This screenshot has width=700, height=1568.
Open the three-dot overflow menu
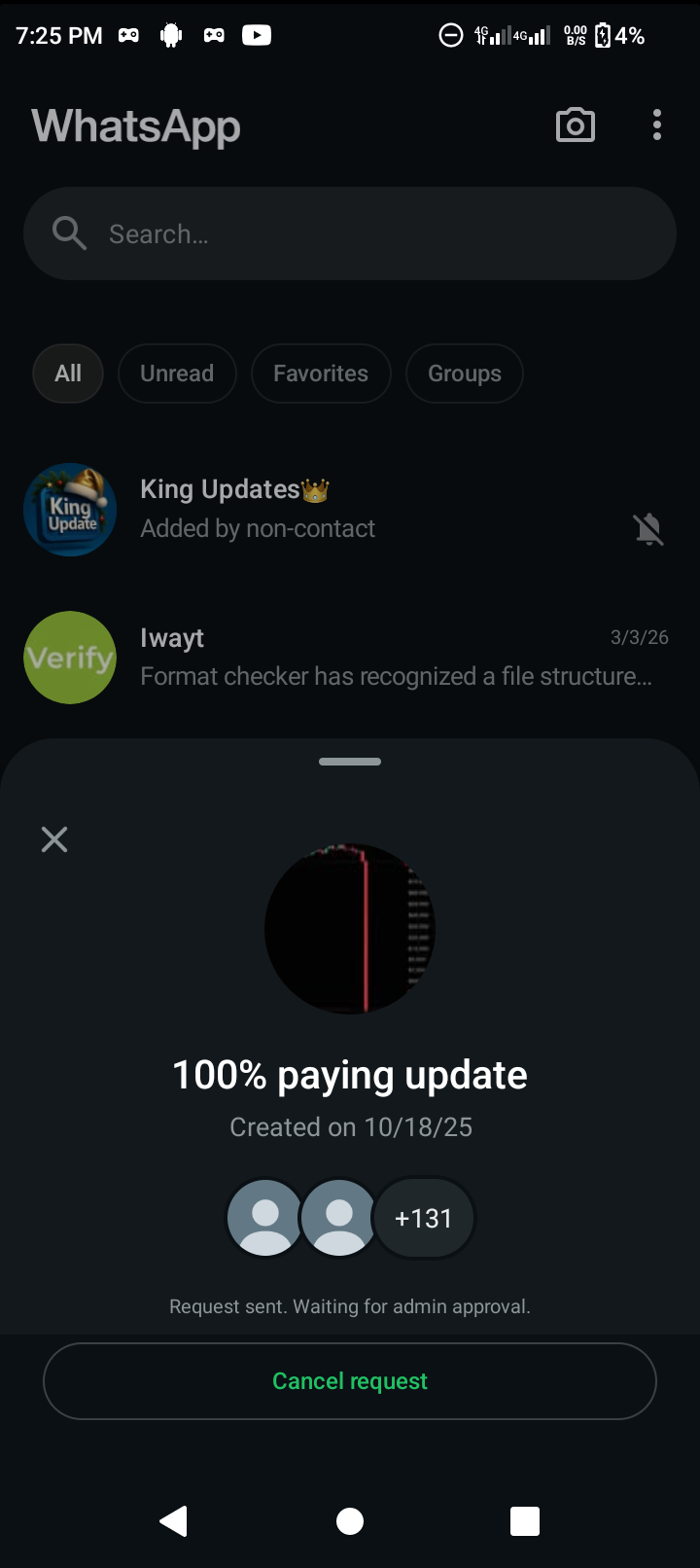pyautogui.click(x=657, y=125)
